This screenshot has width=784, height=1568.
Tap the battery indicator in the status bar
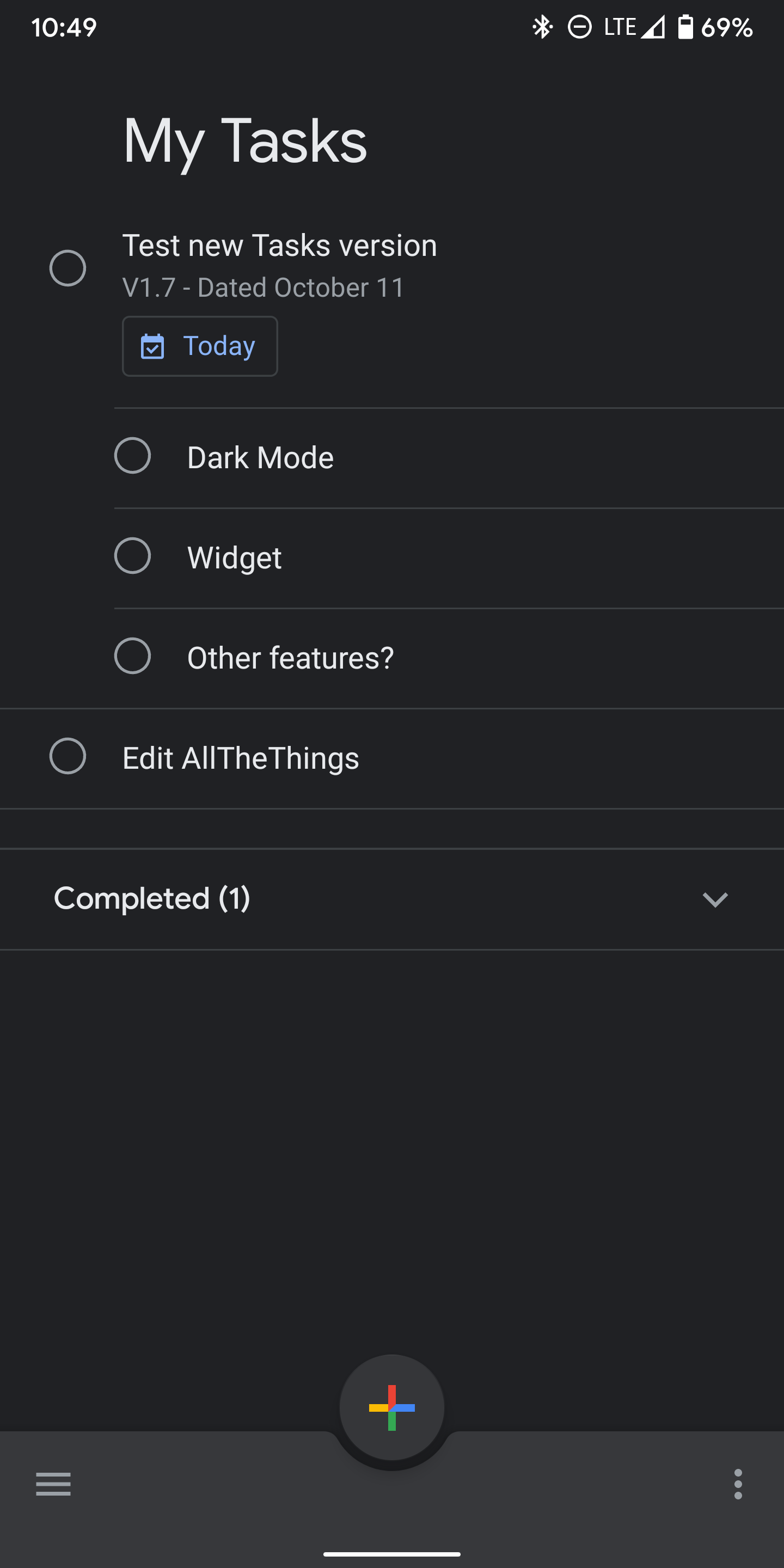688,27
